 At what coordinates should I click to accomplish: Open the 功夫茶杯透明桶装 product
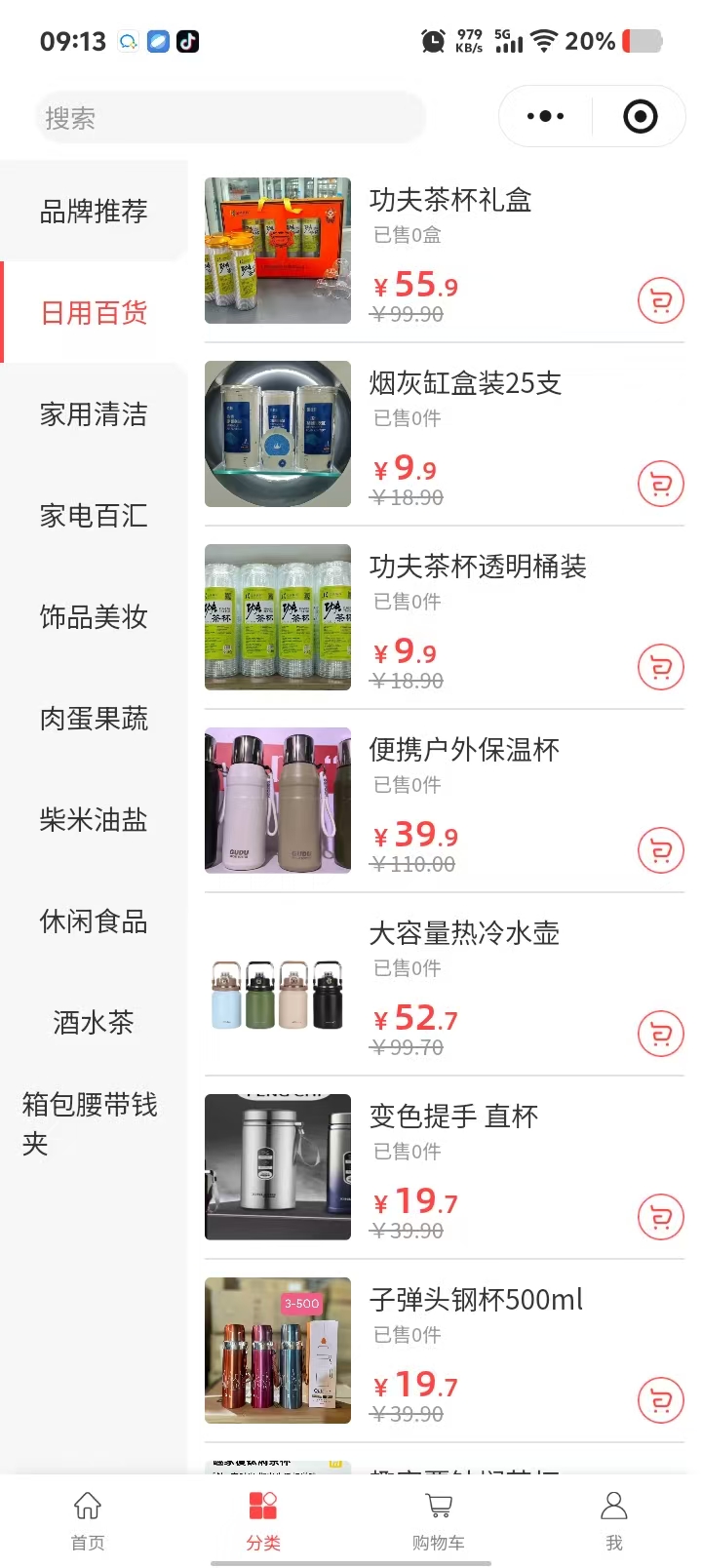[477, 568]
